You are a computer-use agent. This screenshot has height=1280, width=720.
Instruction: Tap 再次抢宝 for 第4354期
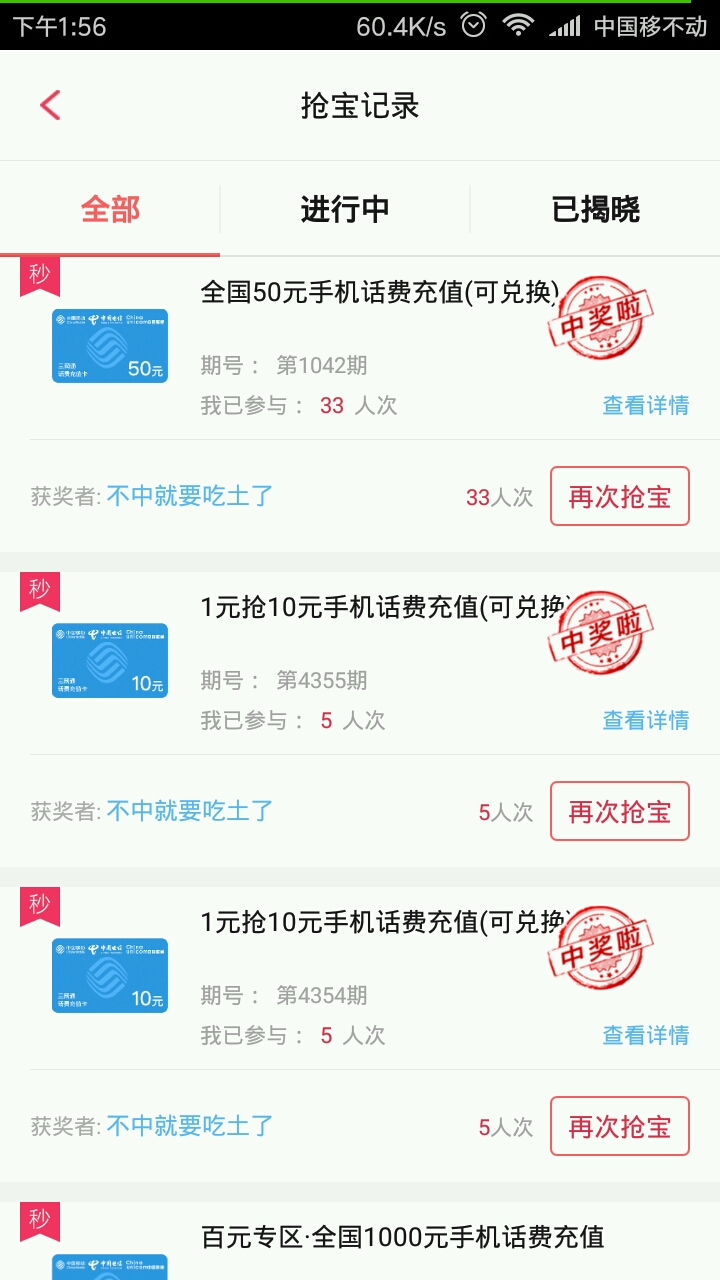tap(620, 1126)
